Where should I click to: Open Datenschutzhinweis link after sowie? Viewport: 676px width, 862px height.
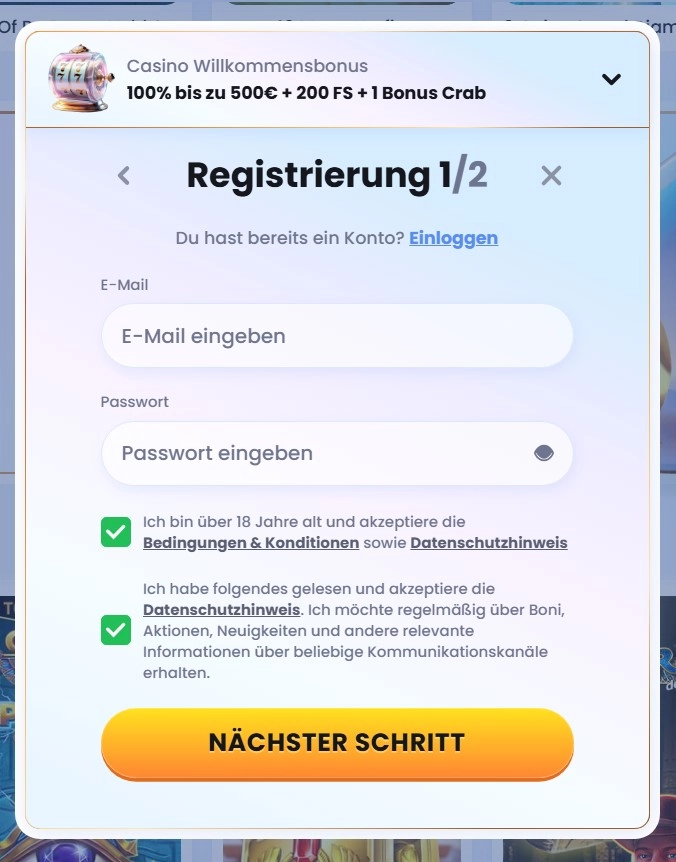click(x=488, y=543)
